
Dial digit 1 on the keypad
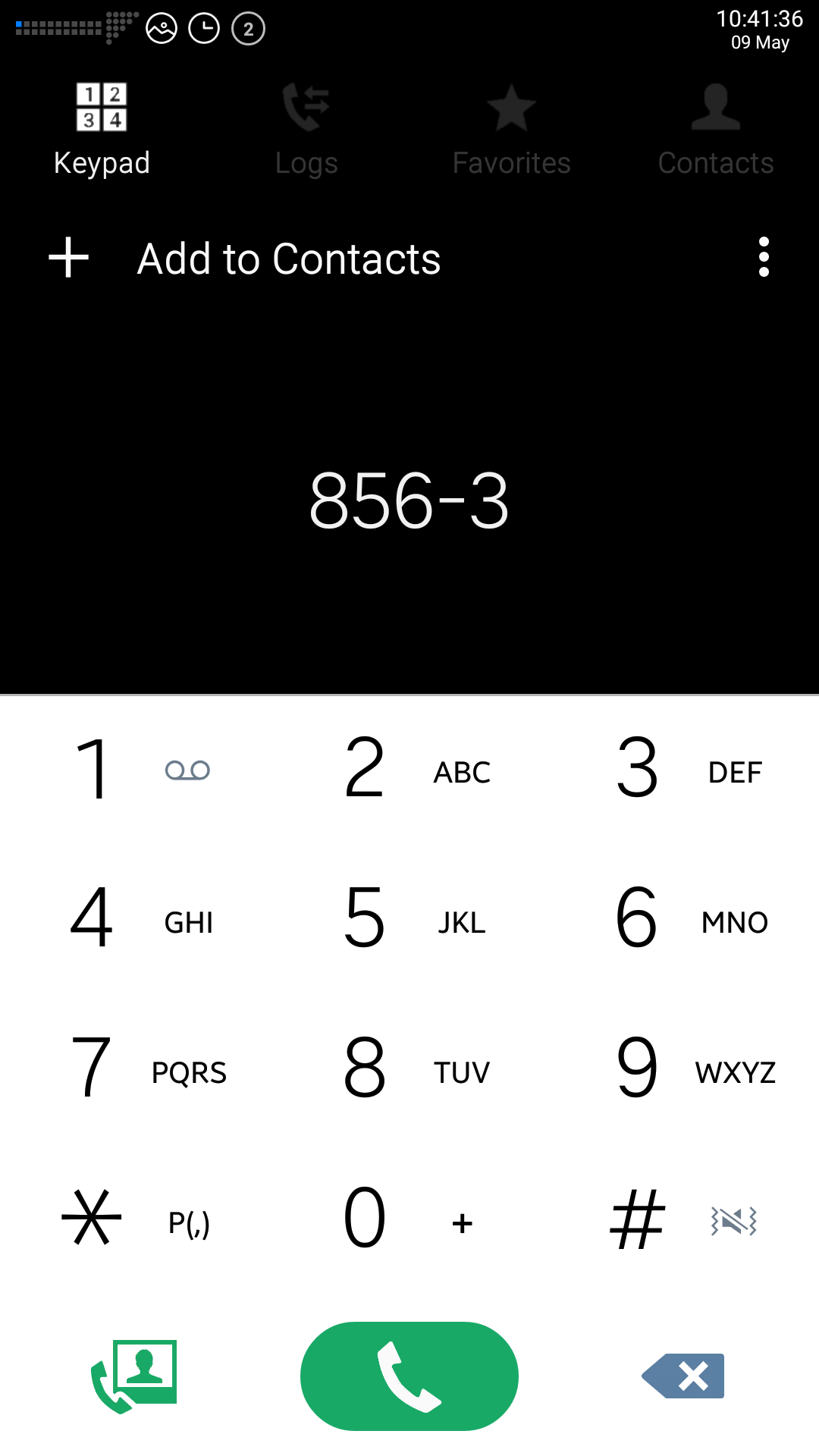(136, 770)
